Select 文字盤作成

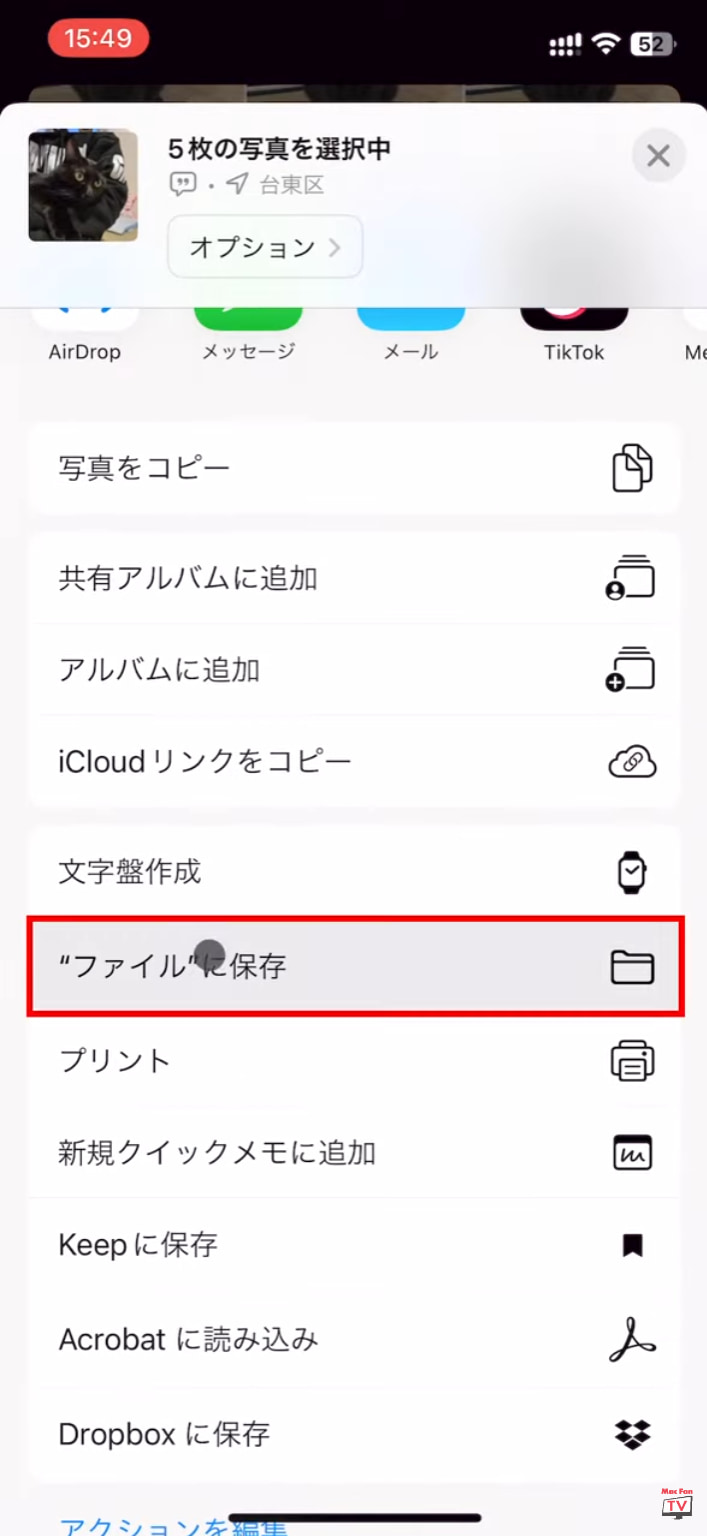[x=354, y=872]
